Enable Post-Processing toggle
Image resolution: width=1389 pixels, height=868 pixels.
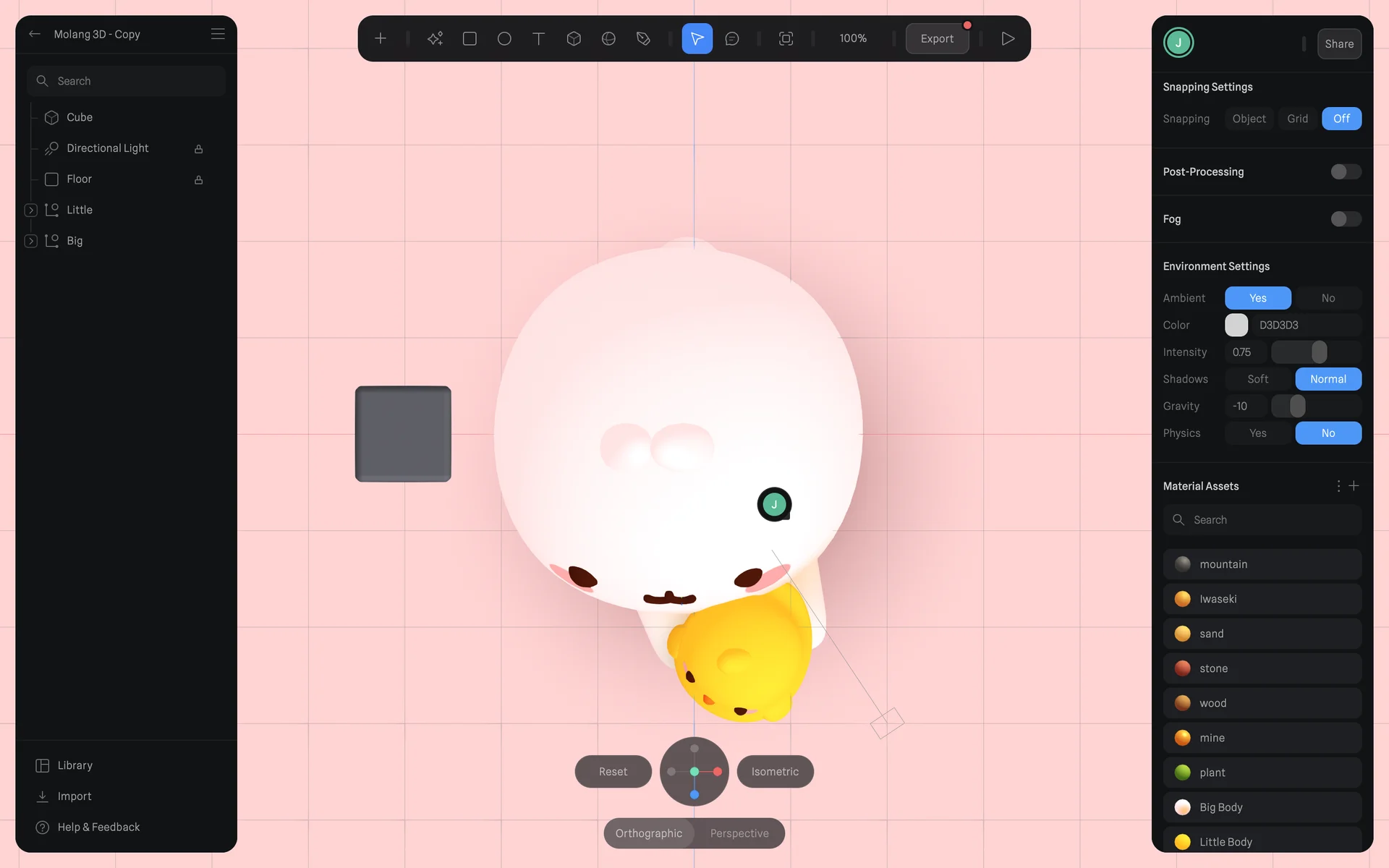[1346, 171]
